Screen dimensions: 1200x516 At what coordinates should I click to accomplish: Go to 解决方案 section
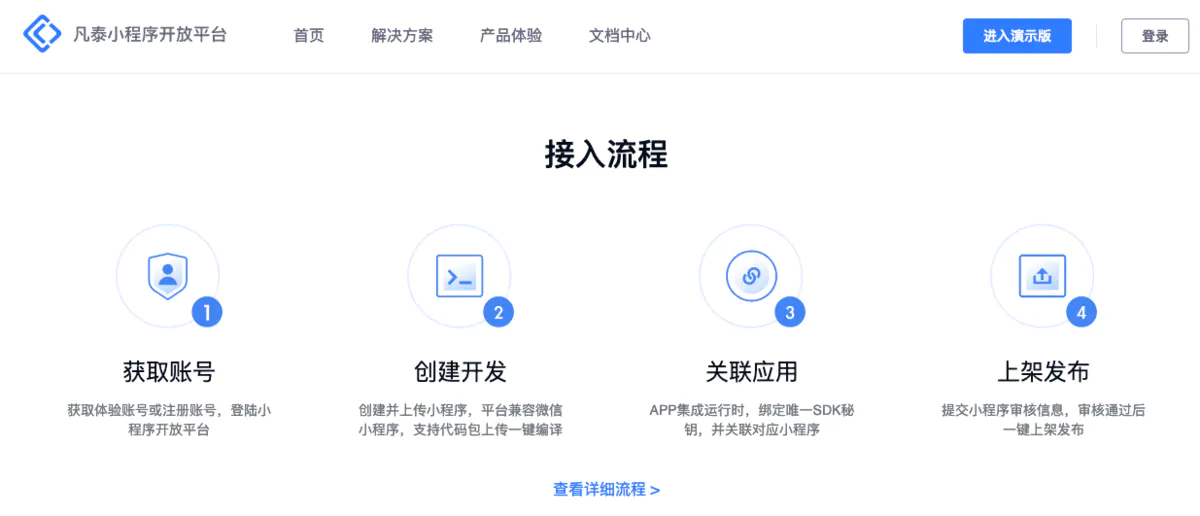point(402,36)
